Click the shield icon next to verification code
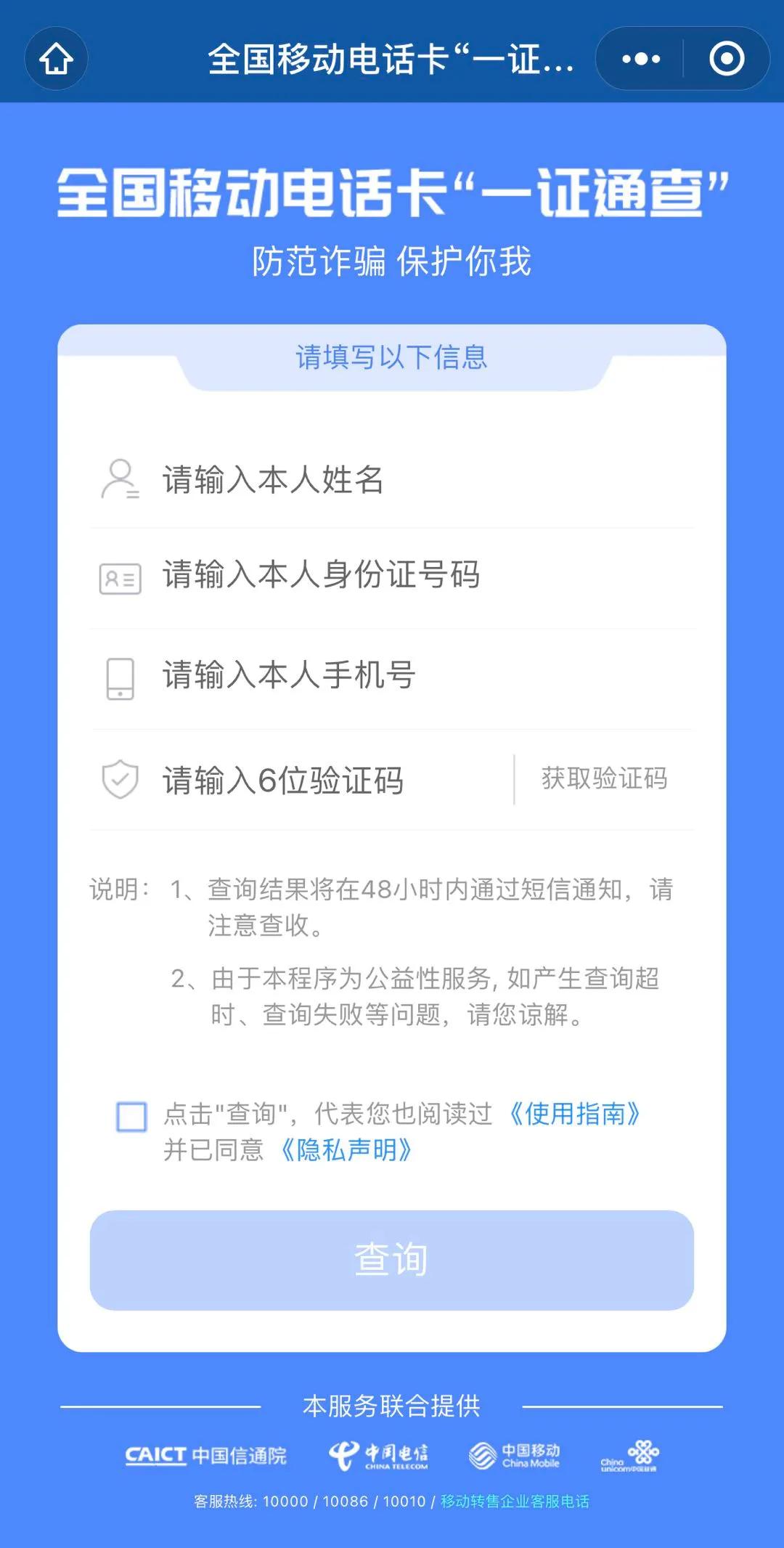This screenshot has width=784, height=1548. (120, 778)
